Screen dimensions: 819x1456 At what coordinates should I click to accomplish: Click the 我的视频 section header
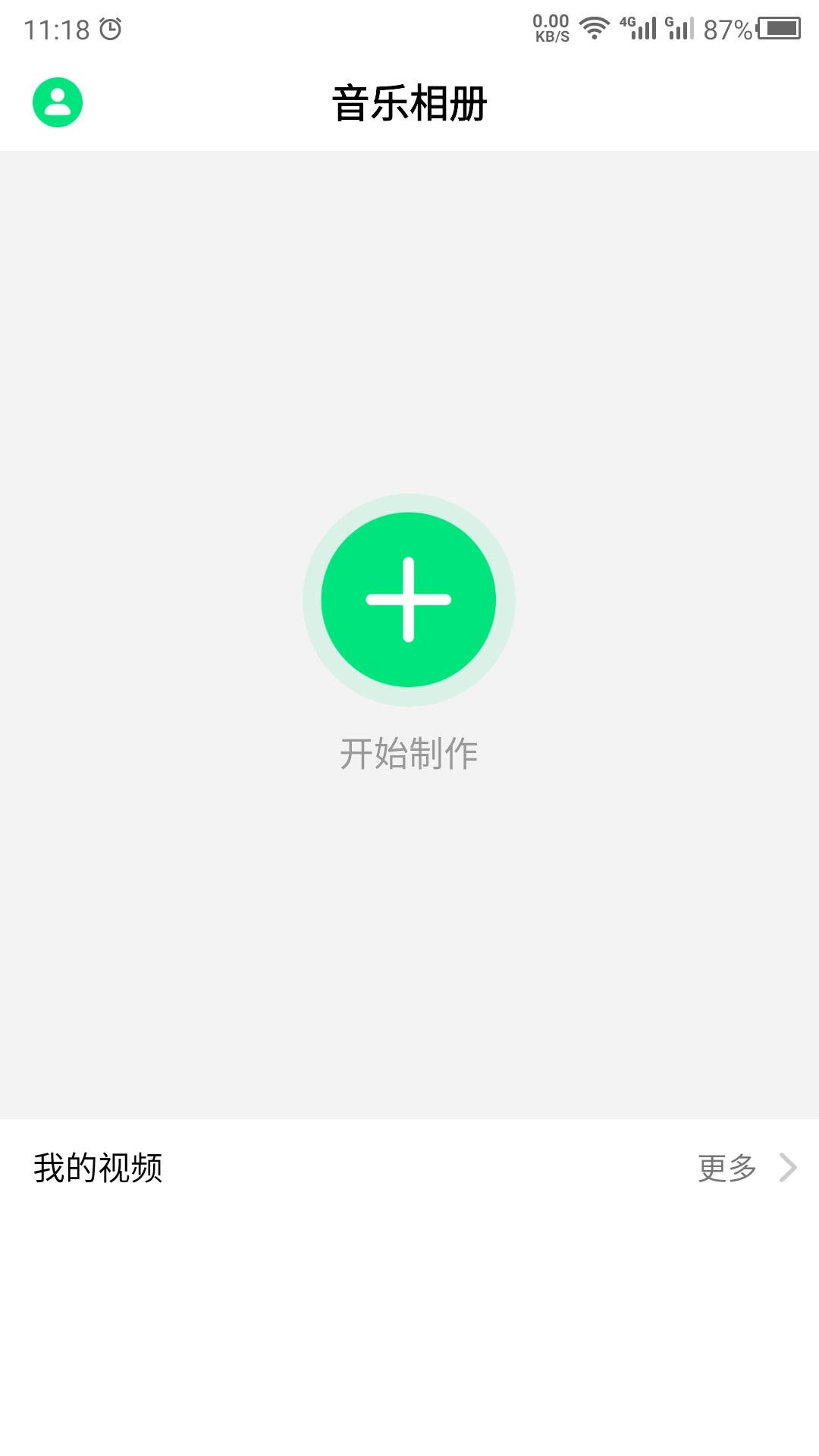99,1168
